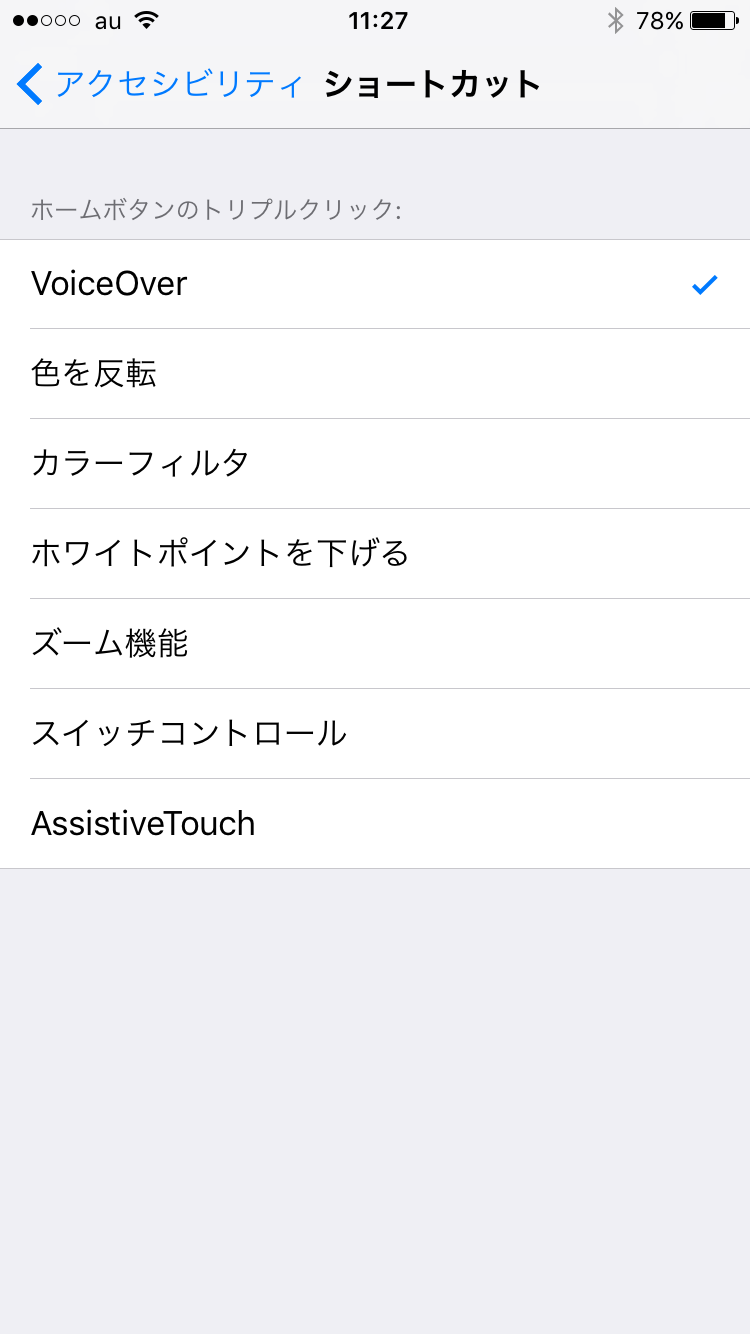
Task: Select the ズーム機能 option
Action: point(375,644)
